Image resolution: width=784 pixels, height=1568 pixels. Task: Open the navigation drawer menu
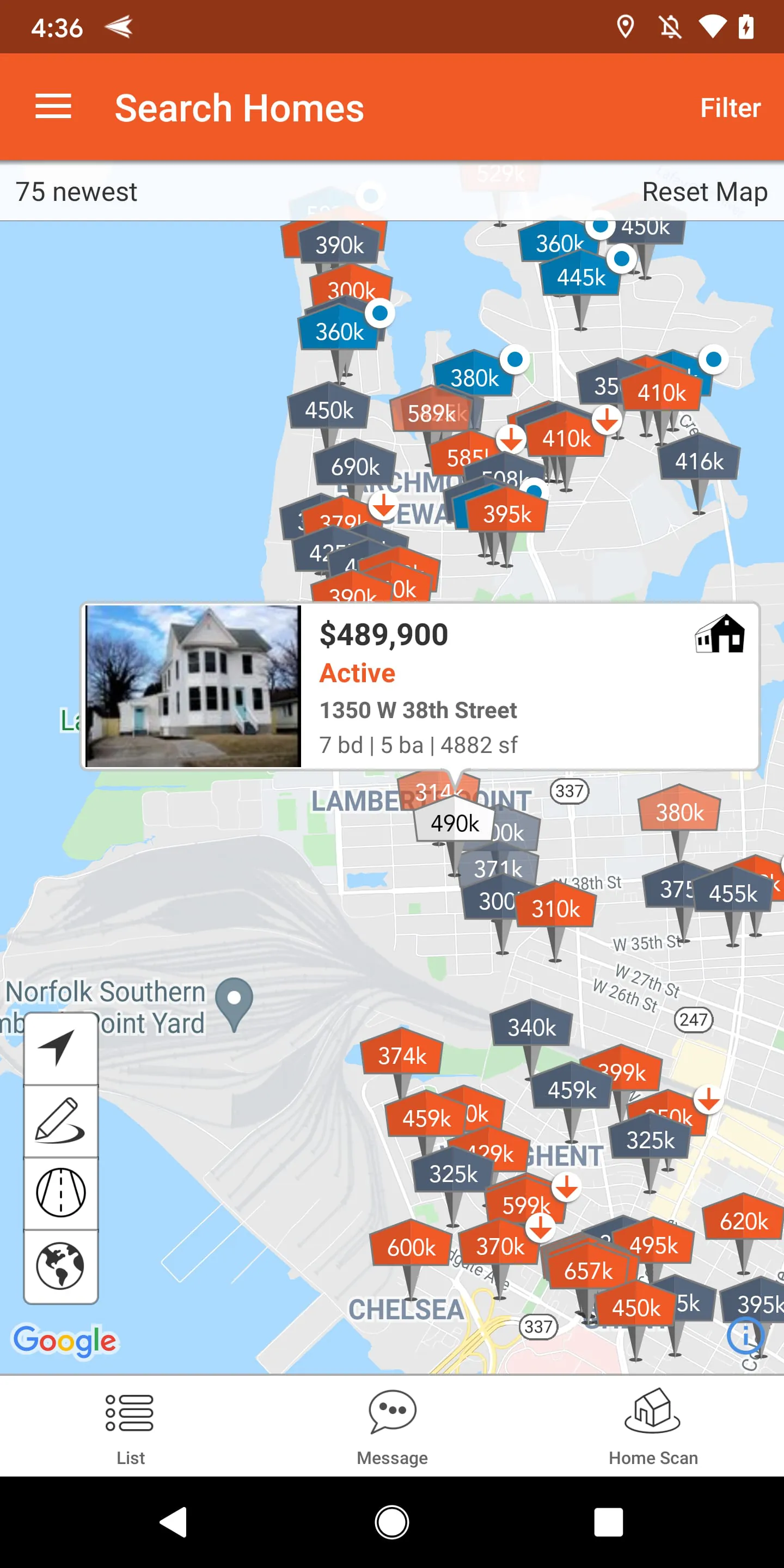pos(53,107)
